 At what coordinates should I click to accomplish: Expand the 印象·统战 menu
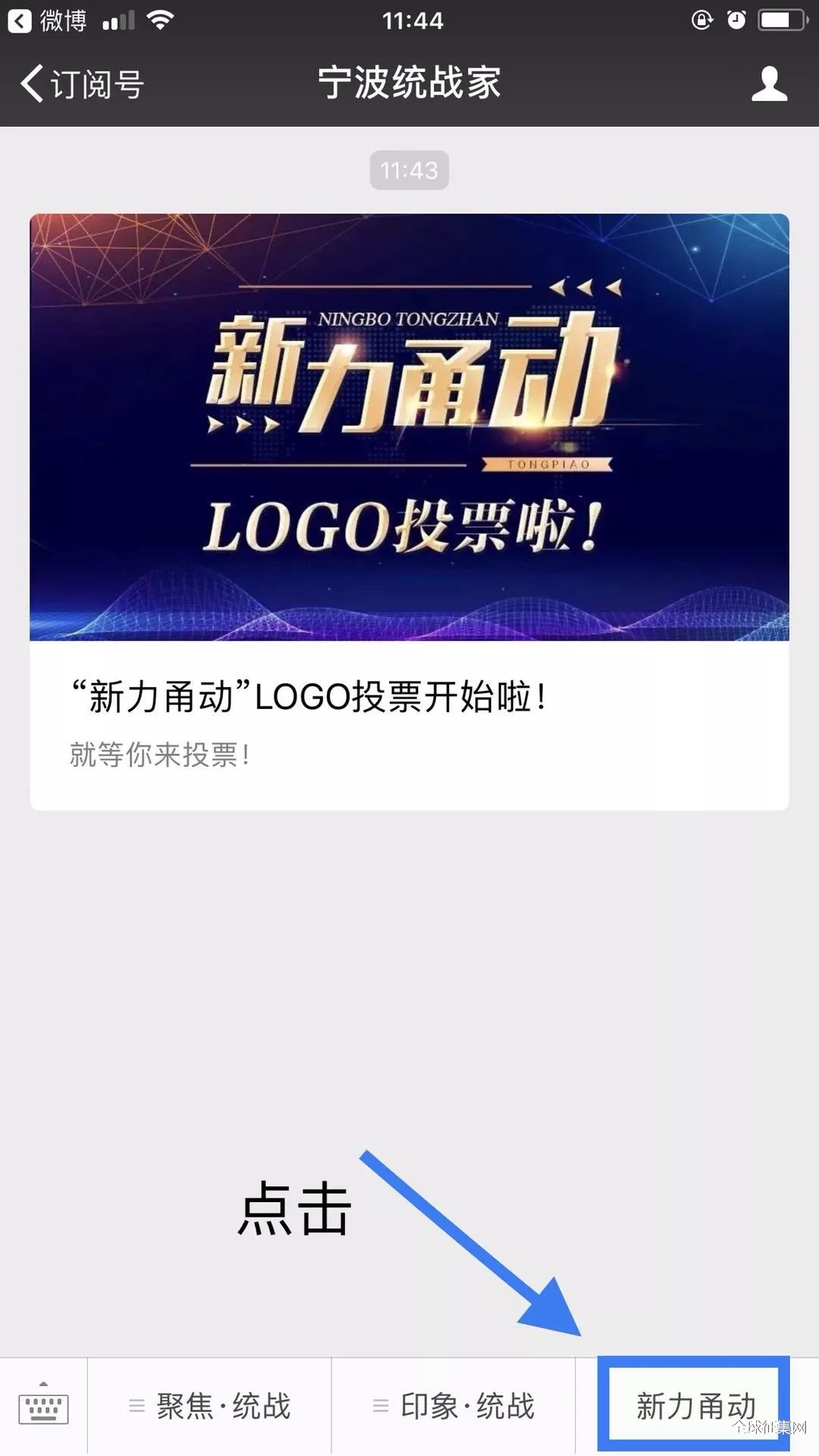[x=453, y=1407]
